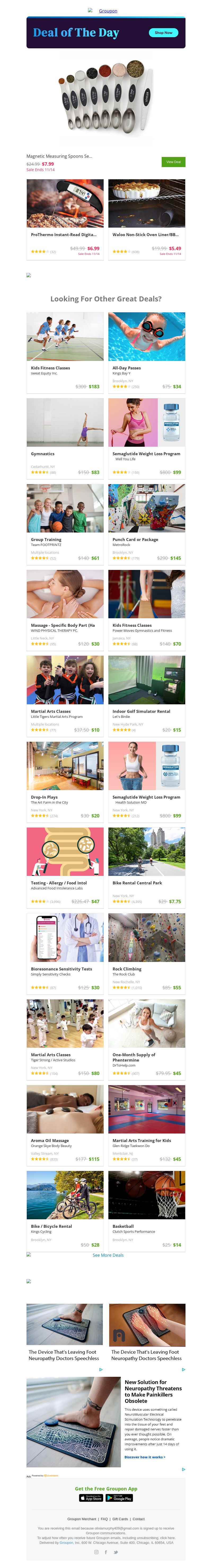This screenshot has height=1568, width=212.
Task: Open the ProThermo Instant-Read thermometer deal
Action: tap(65, 234)
